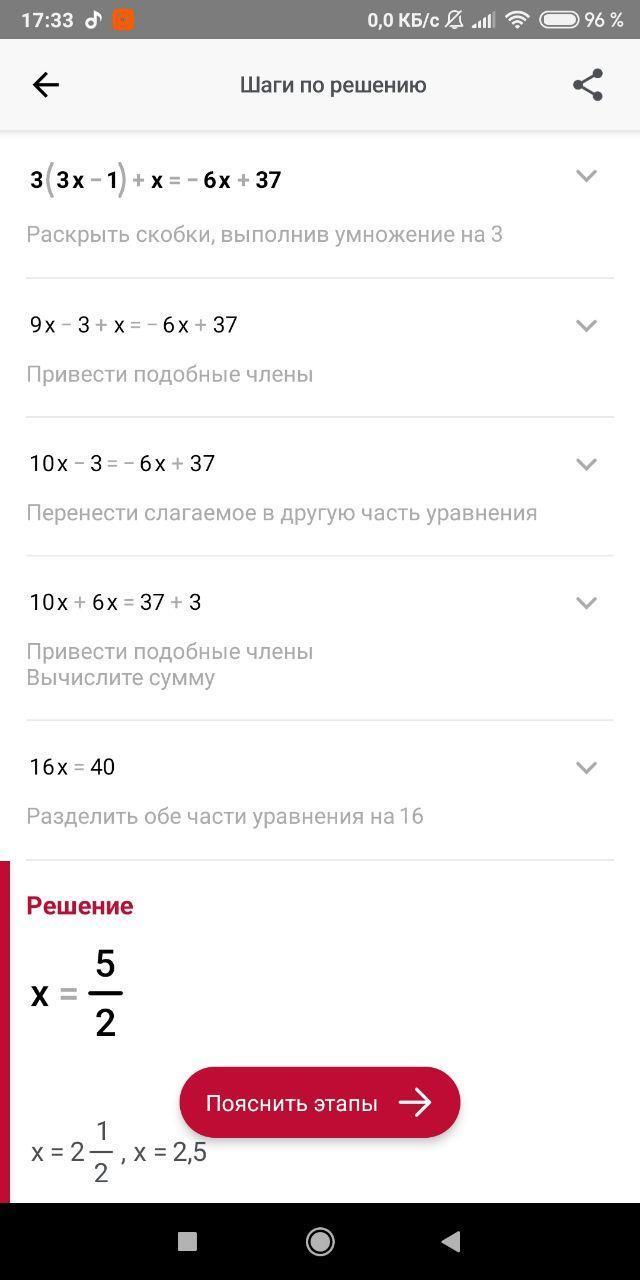
Task: Expand the step 16x=40
Action: click(x=586, y=767)
